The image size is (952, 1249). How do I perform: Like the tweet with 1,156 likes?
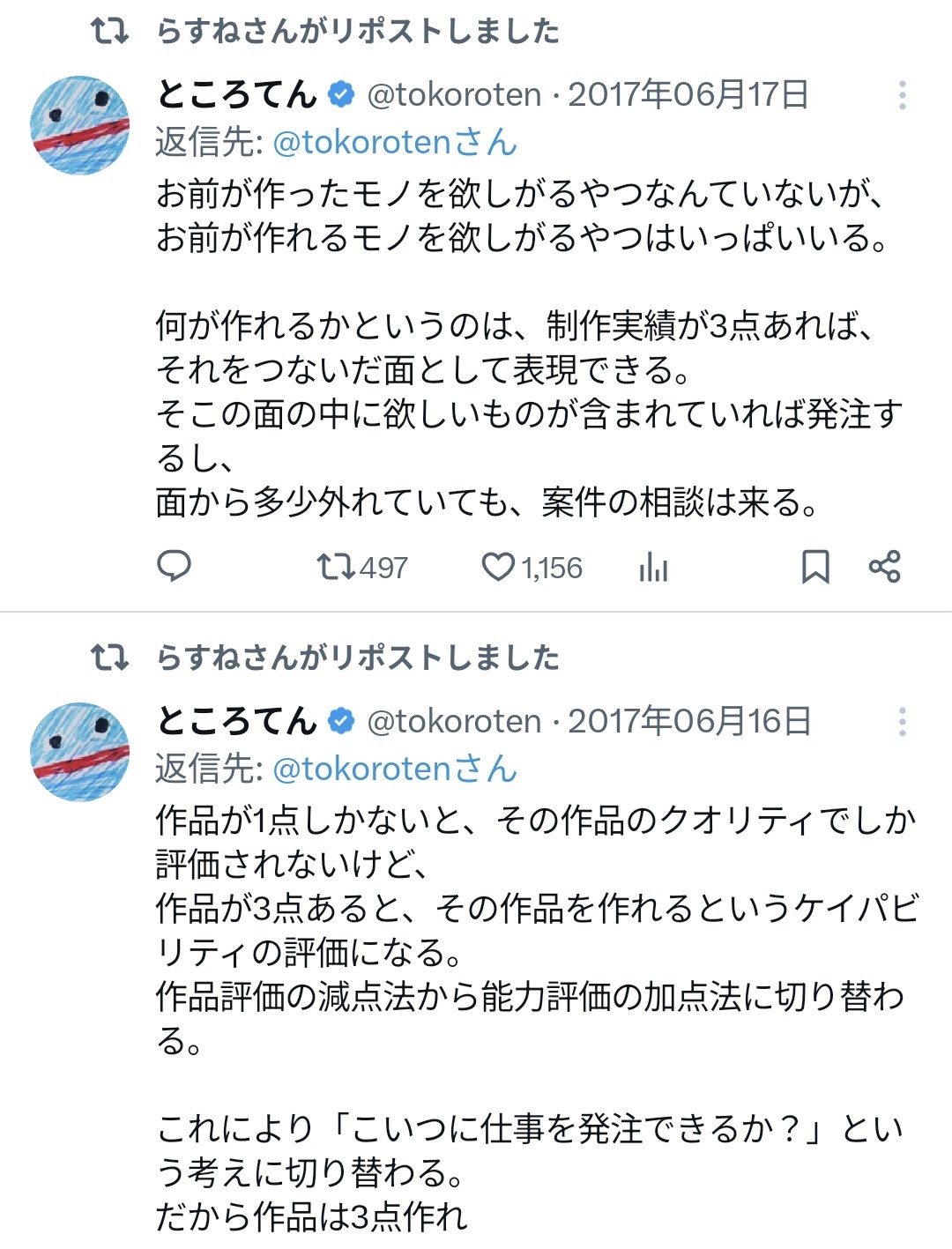click(498, 567)
